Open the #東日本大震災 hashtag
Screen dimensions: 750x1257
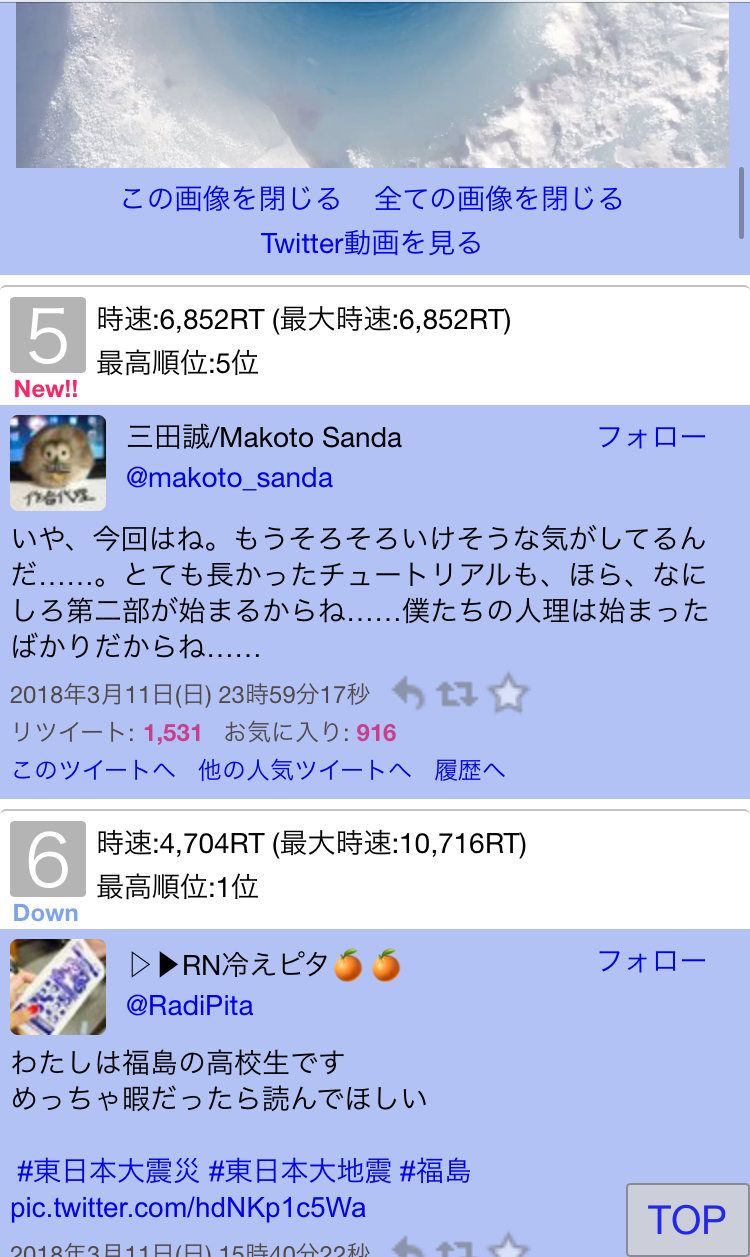click(x=108, y=1171)
